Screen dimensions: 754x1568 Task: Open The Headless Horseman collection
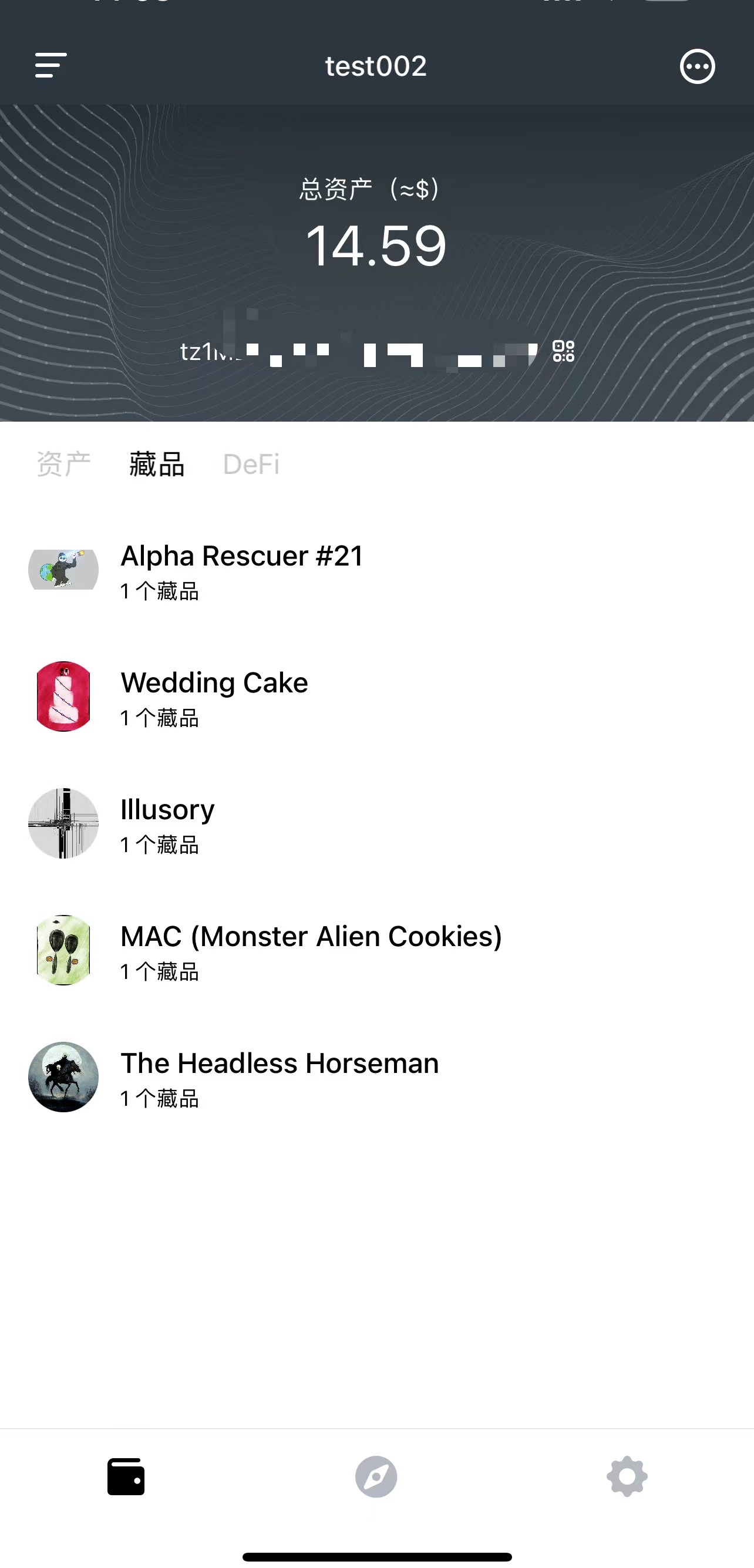pyautogui.click(x=280, y=1077)
